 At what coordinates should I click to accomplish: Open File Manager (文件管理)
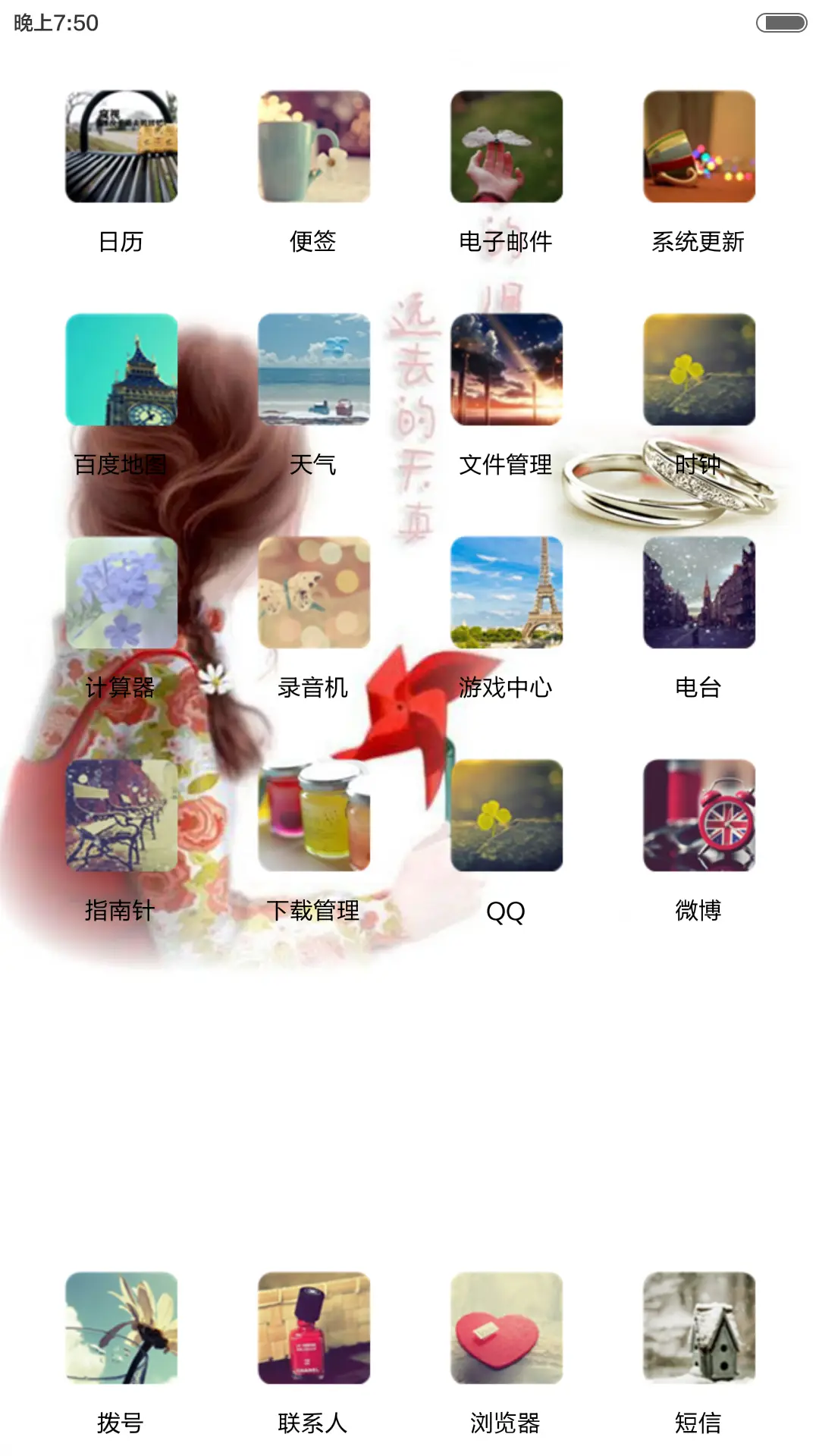(506, 372)
